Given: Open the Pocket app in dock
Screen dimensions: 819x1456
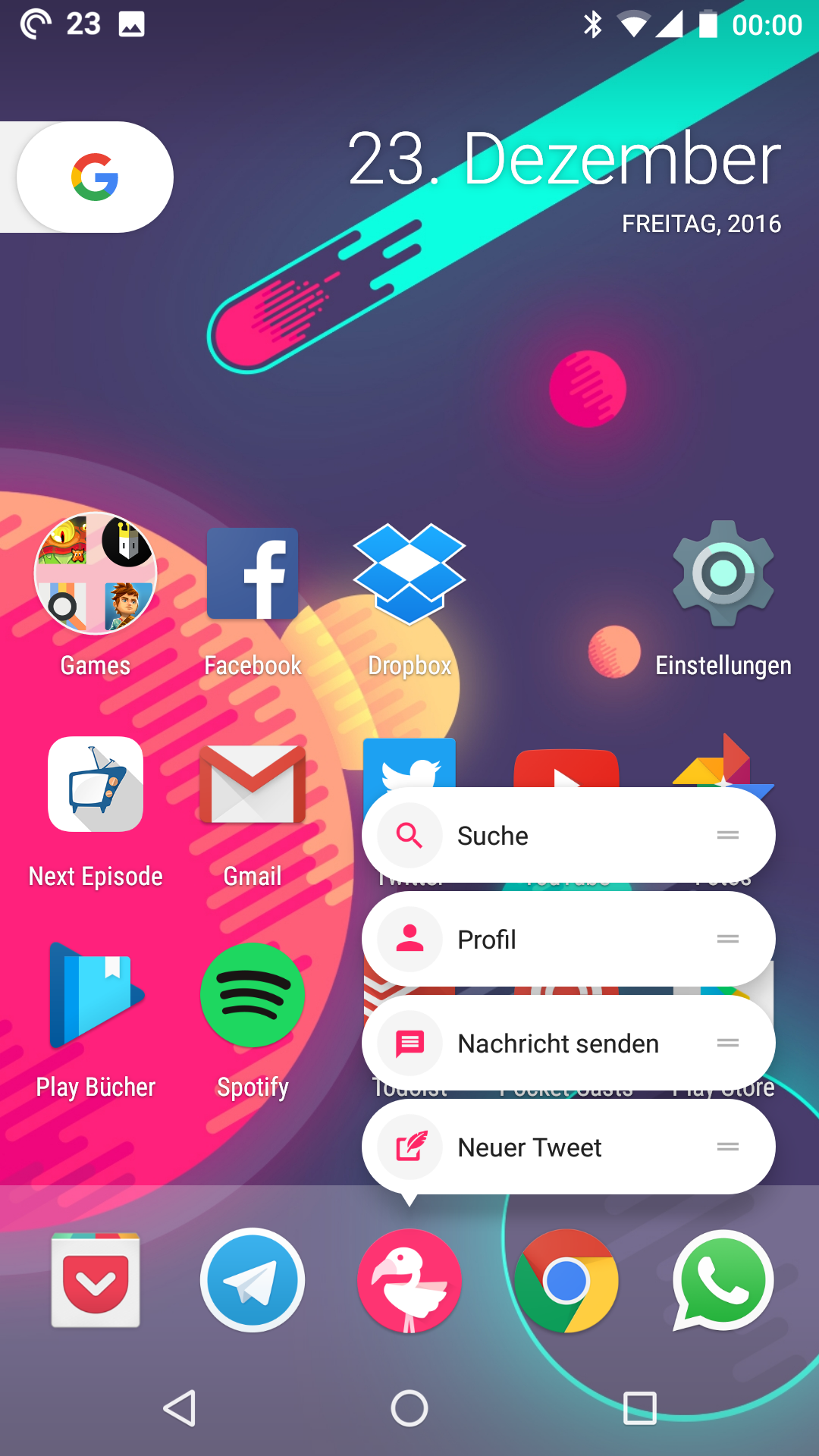Looking at the screenshot, I should 96,1280.
